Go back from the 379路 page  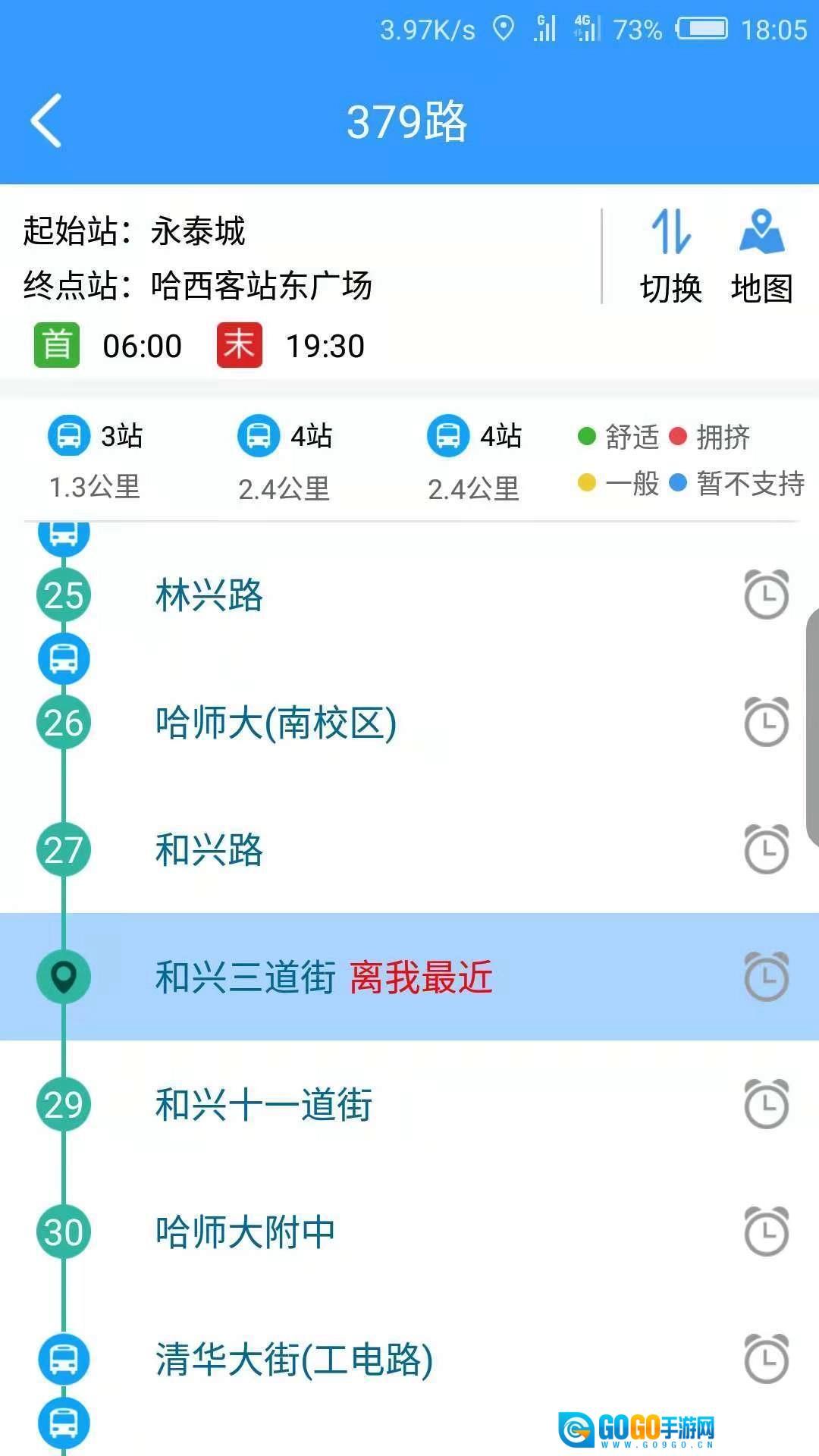[x=47, y=121]
